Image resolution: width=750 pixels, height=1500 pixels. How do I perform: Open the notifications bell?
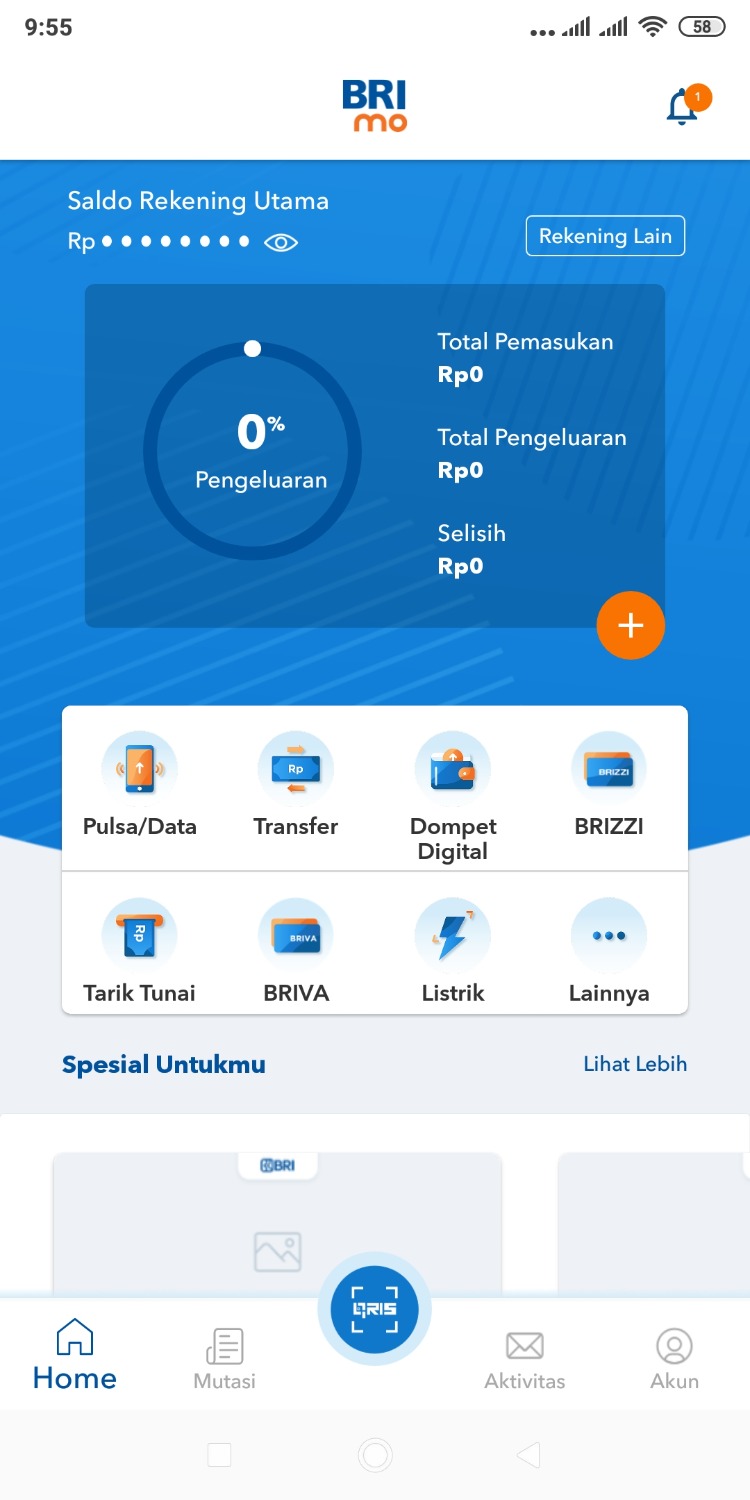click(683, 107)
